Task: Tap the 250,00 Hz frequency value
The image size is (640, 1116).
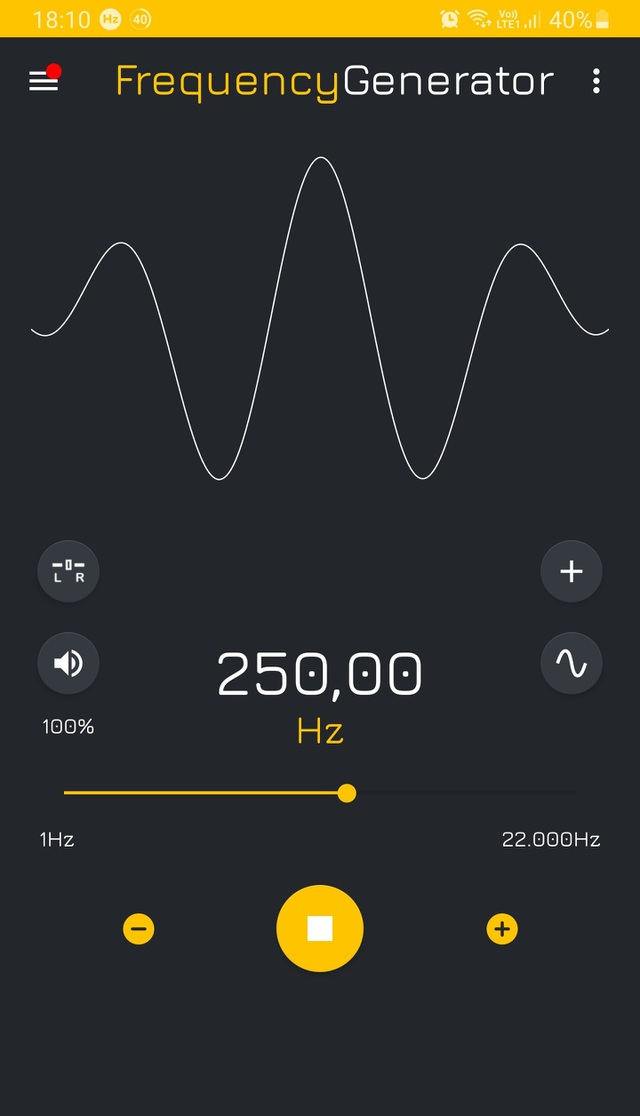Action: 320,674
